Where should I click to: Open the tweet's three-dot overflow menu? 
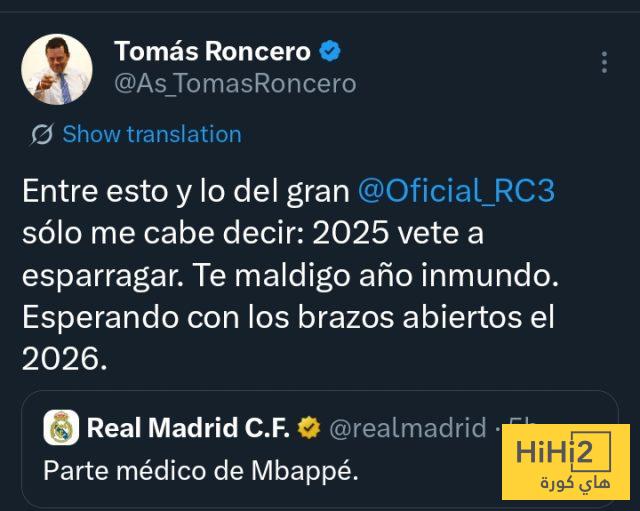tap(604, 62)
